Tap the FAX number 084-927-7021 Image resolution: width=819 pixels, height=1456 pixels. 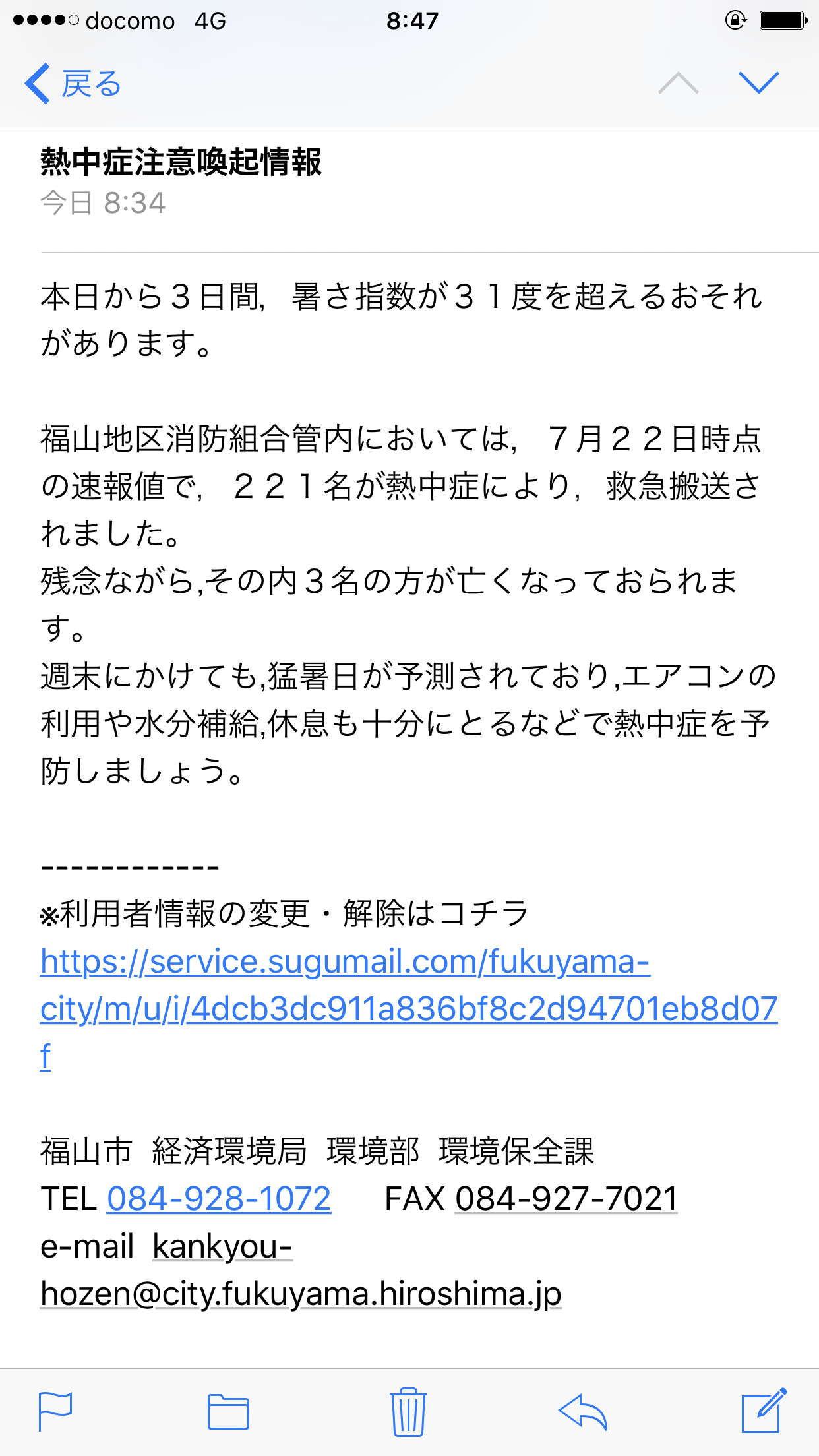coord(566,1198)
